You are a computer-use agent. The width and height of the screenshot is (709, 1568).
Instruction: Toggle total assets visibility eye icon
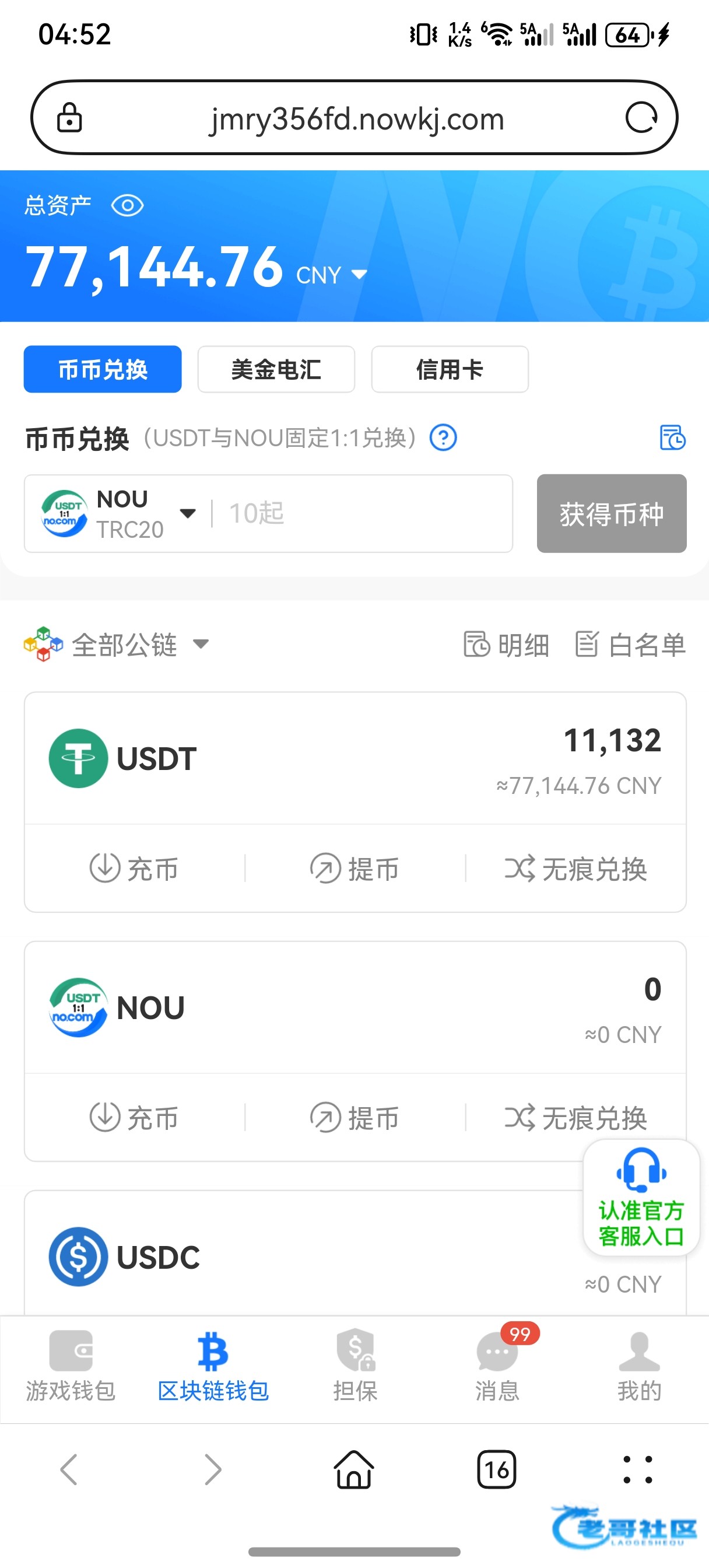point(127,205)
